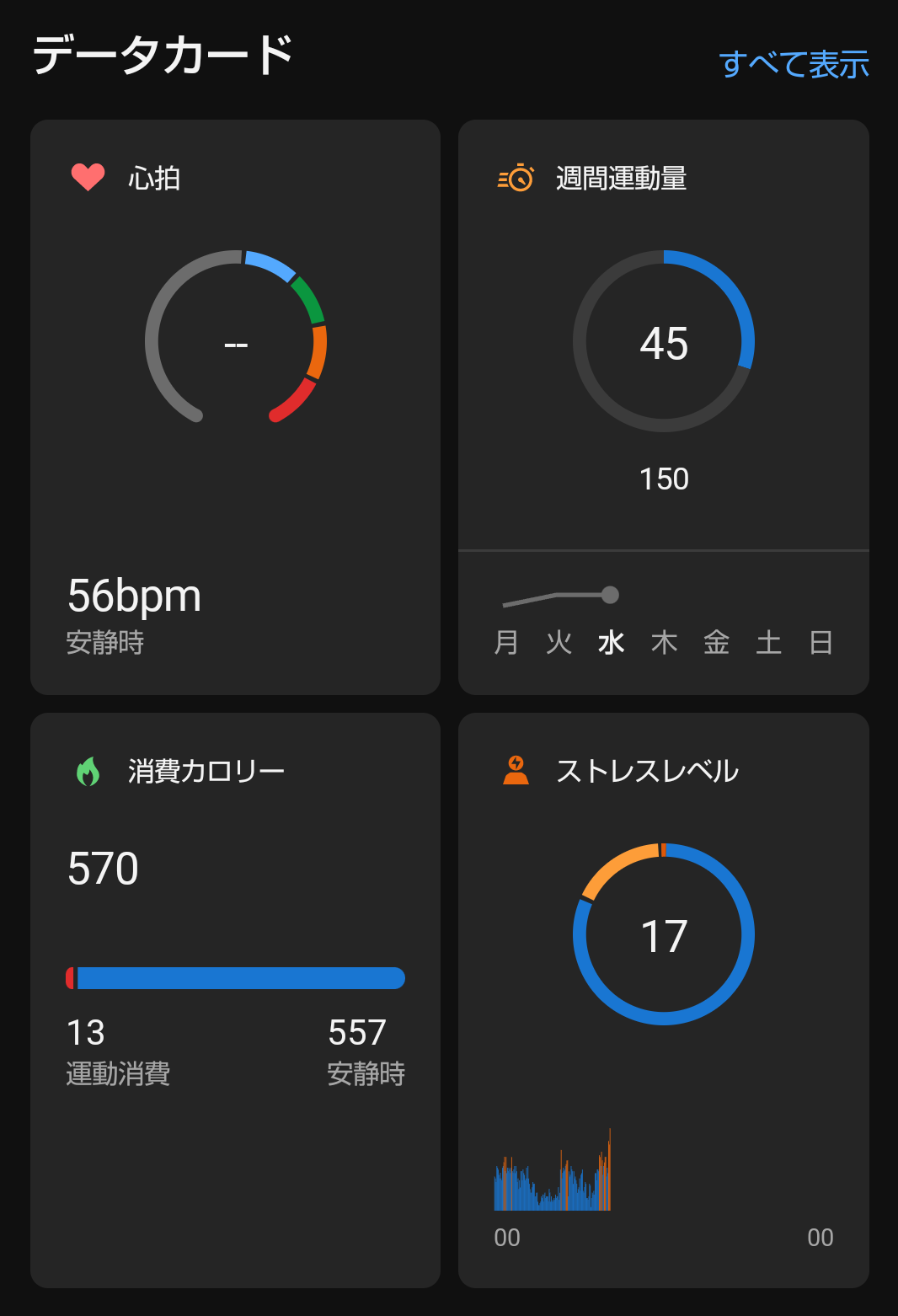Open the 消費カロリー calories card
The height and width of the screenshot is (1316, 898).
tap(235, 1000)
